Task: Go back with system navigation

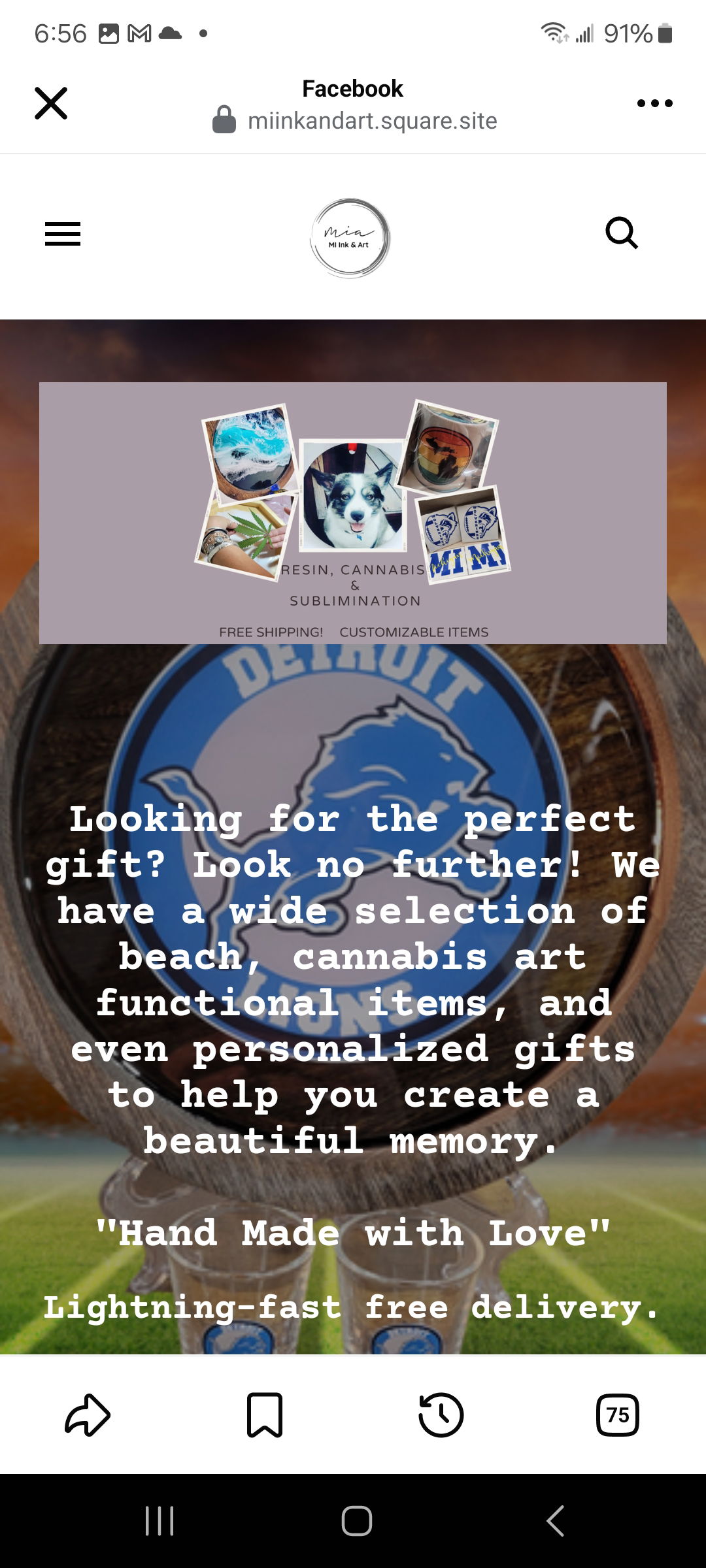Action: click(555, 1521)
